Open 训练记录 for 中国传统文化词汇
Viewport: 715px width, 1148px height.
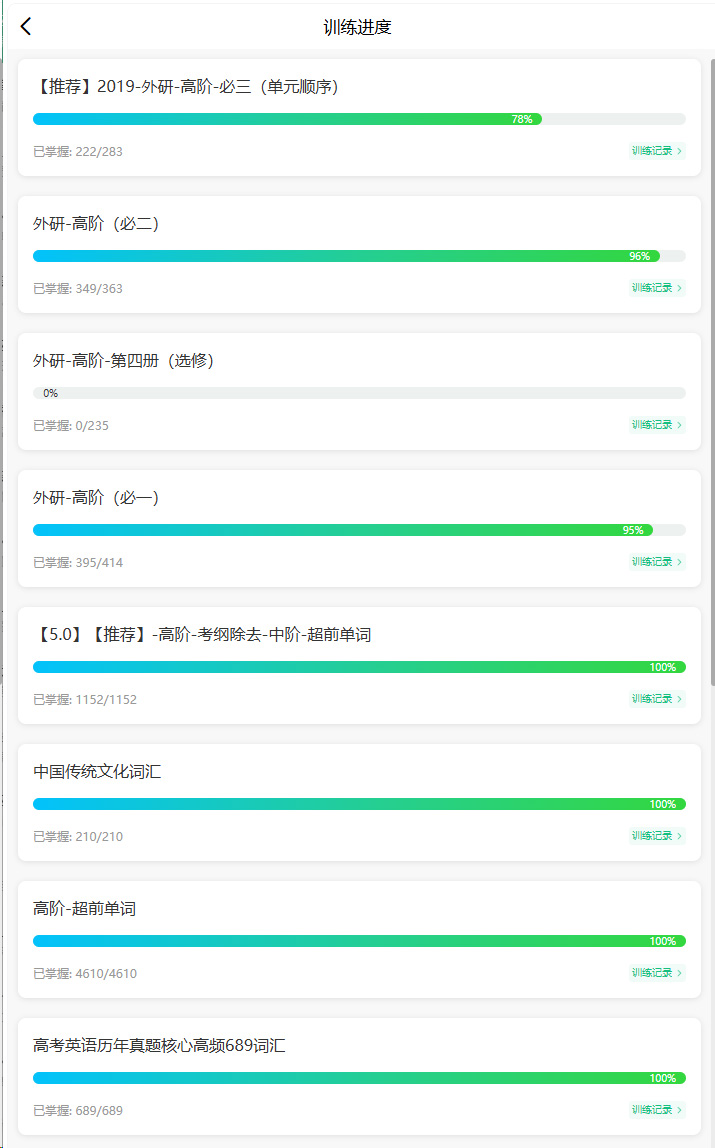[657, 835]
